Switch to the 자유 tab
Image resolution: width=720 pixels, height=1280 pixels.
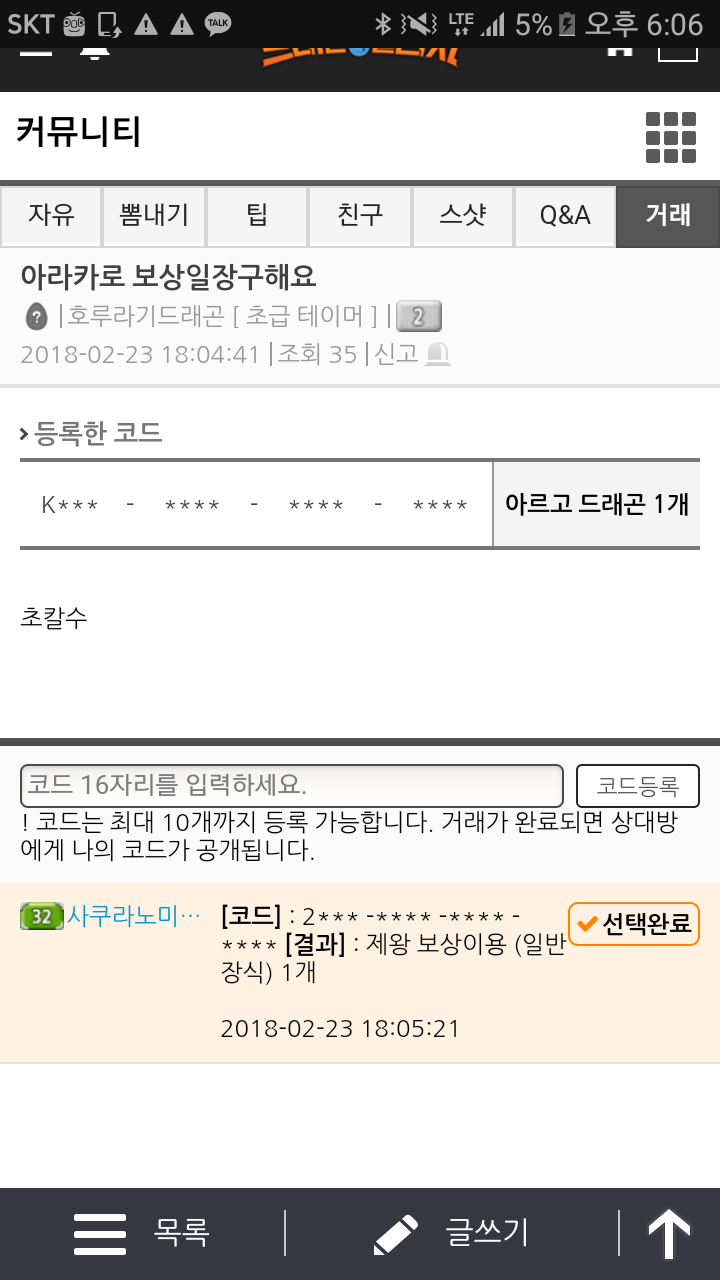point(51,215)
